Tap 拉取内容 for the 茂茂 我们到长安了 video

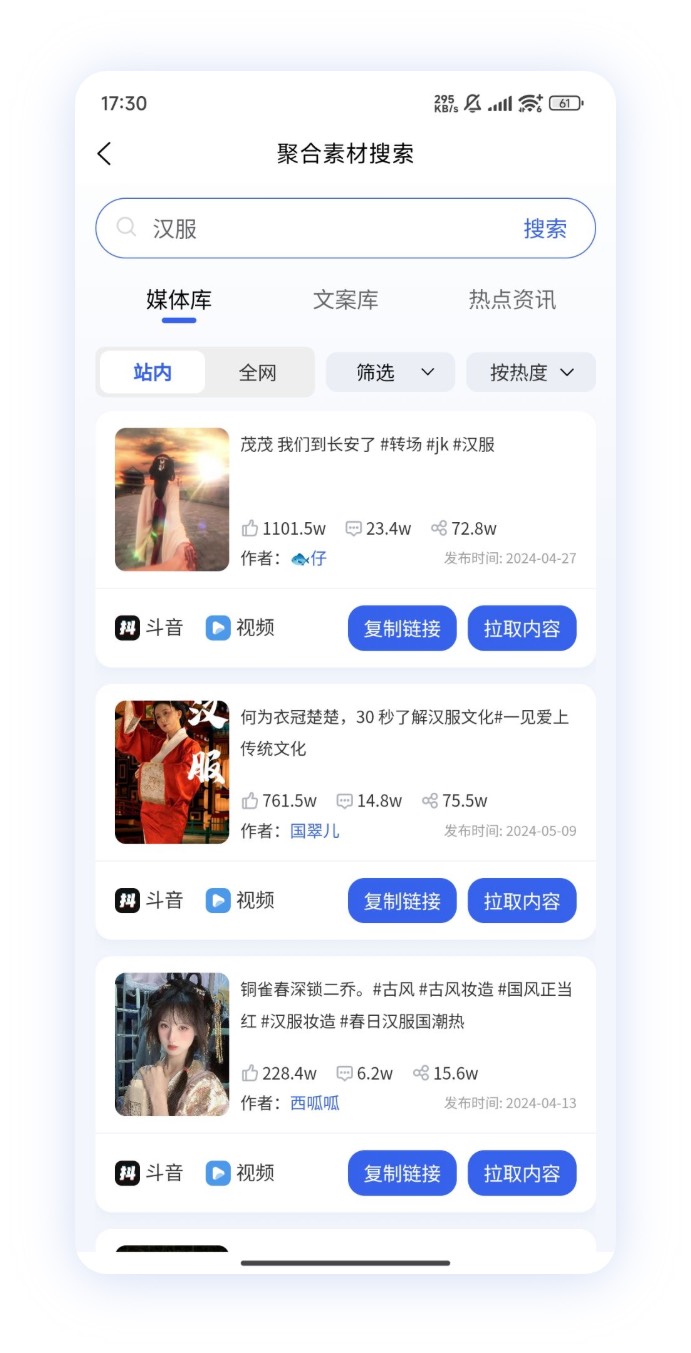pos(522,628)
